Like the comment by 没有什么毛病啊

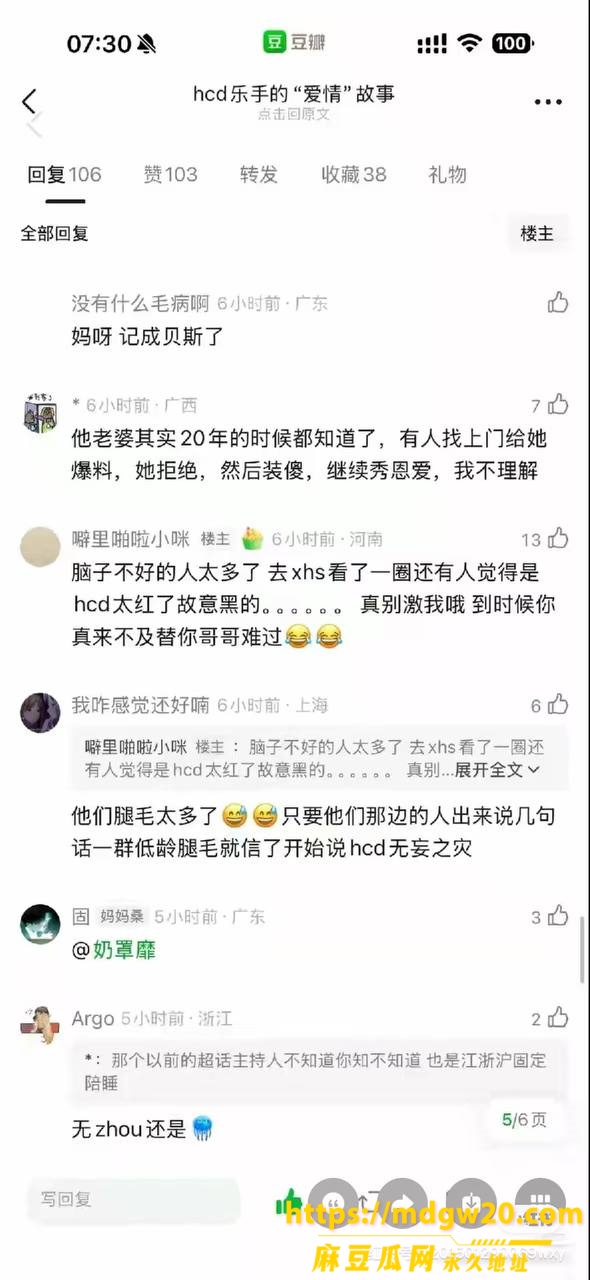(x=558, y=302)
